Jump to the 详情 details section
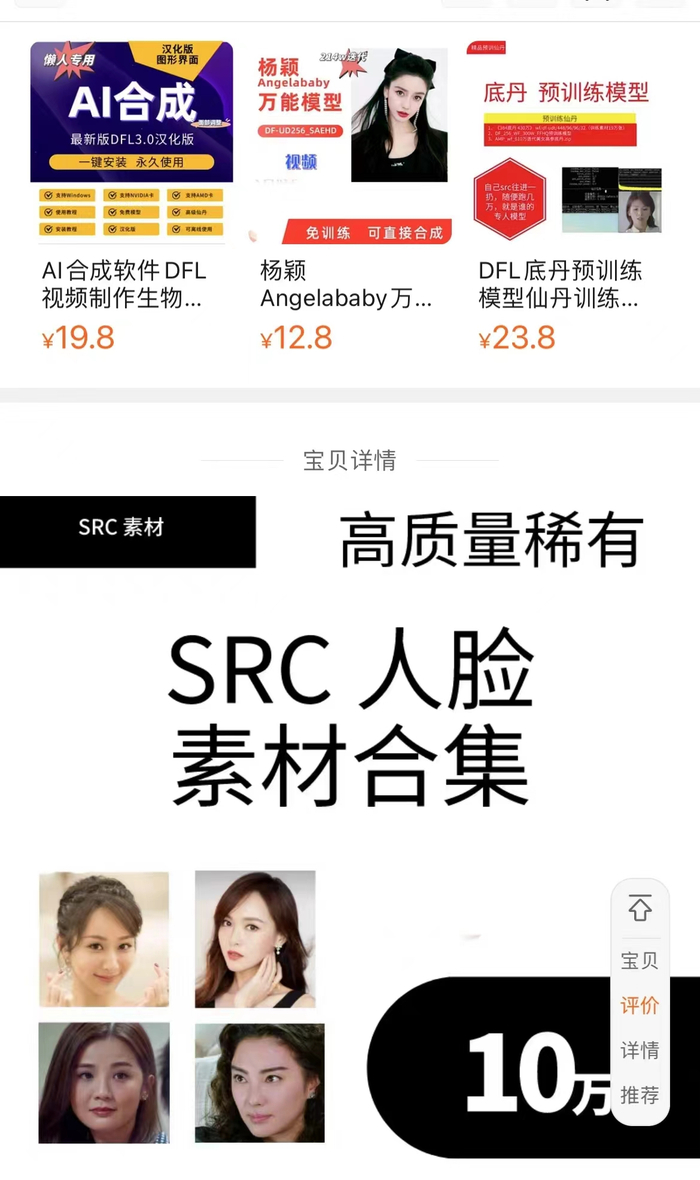The height and width of the screenshot is (1180, 700). pos(640,1051)
